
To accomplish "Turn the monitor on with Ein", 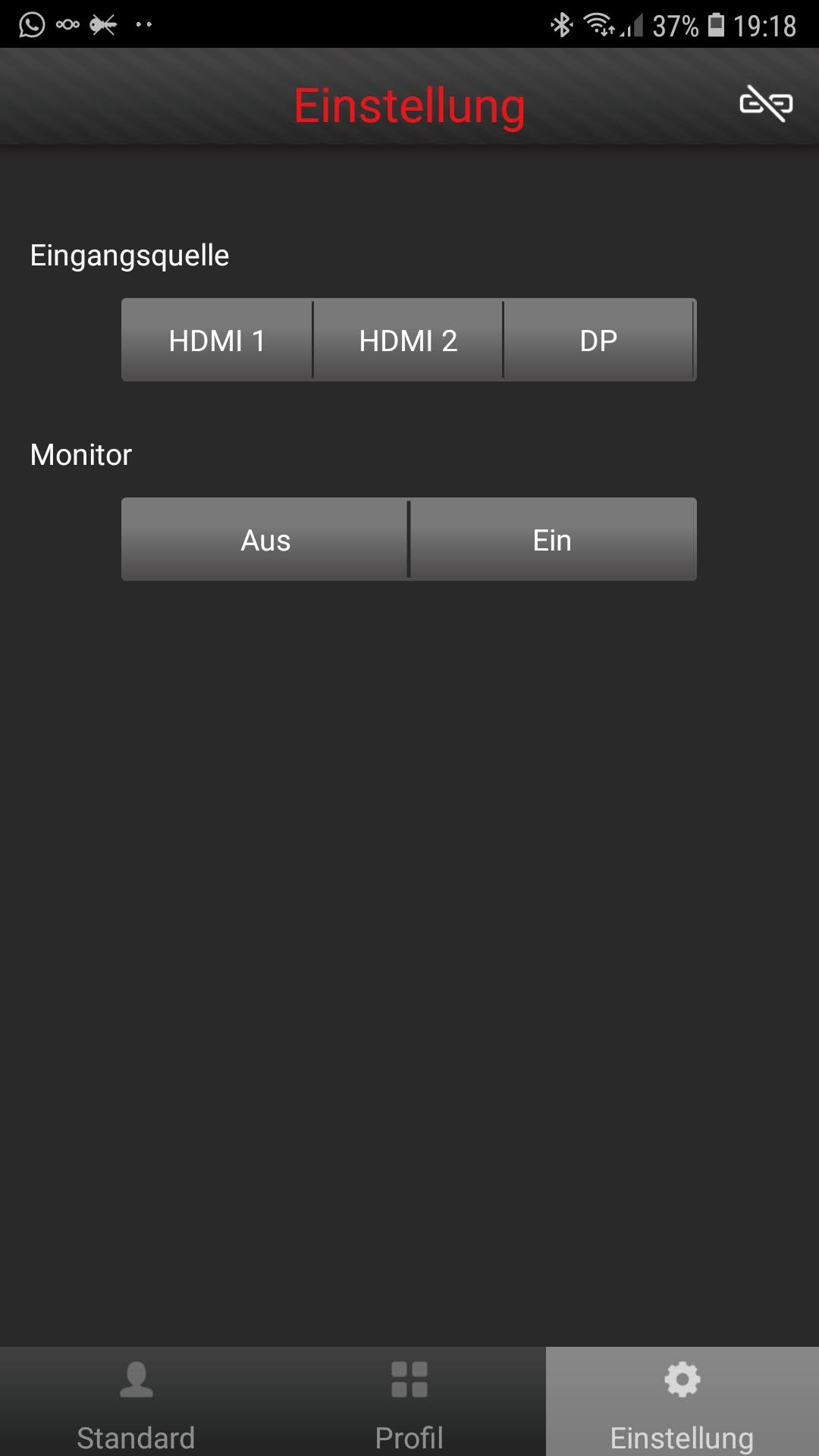I will [x=552, y=540].
